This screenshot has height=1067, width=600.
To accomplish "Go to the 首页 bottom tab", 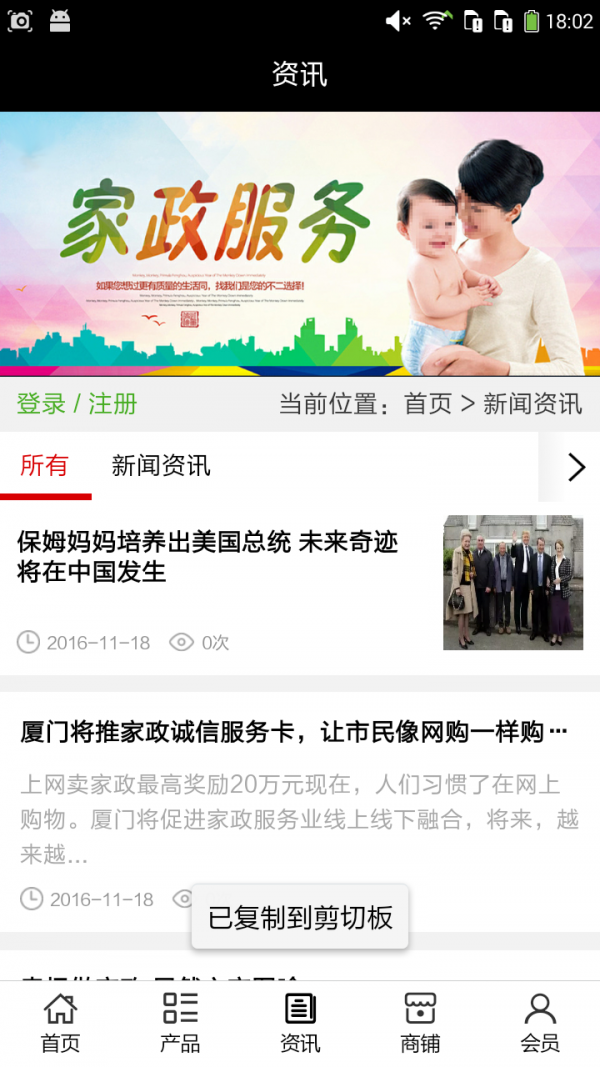I will point(60,1023).
